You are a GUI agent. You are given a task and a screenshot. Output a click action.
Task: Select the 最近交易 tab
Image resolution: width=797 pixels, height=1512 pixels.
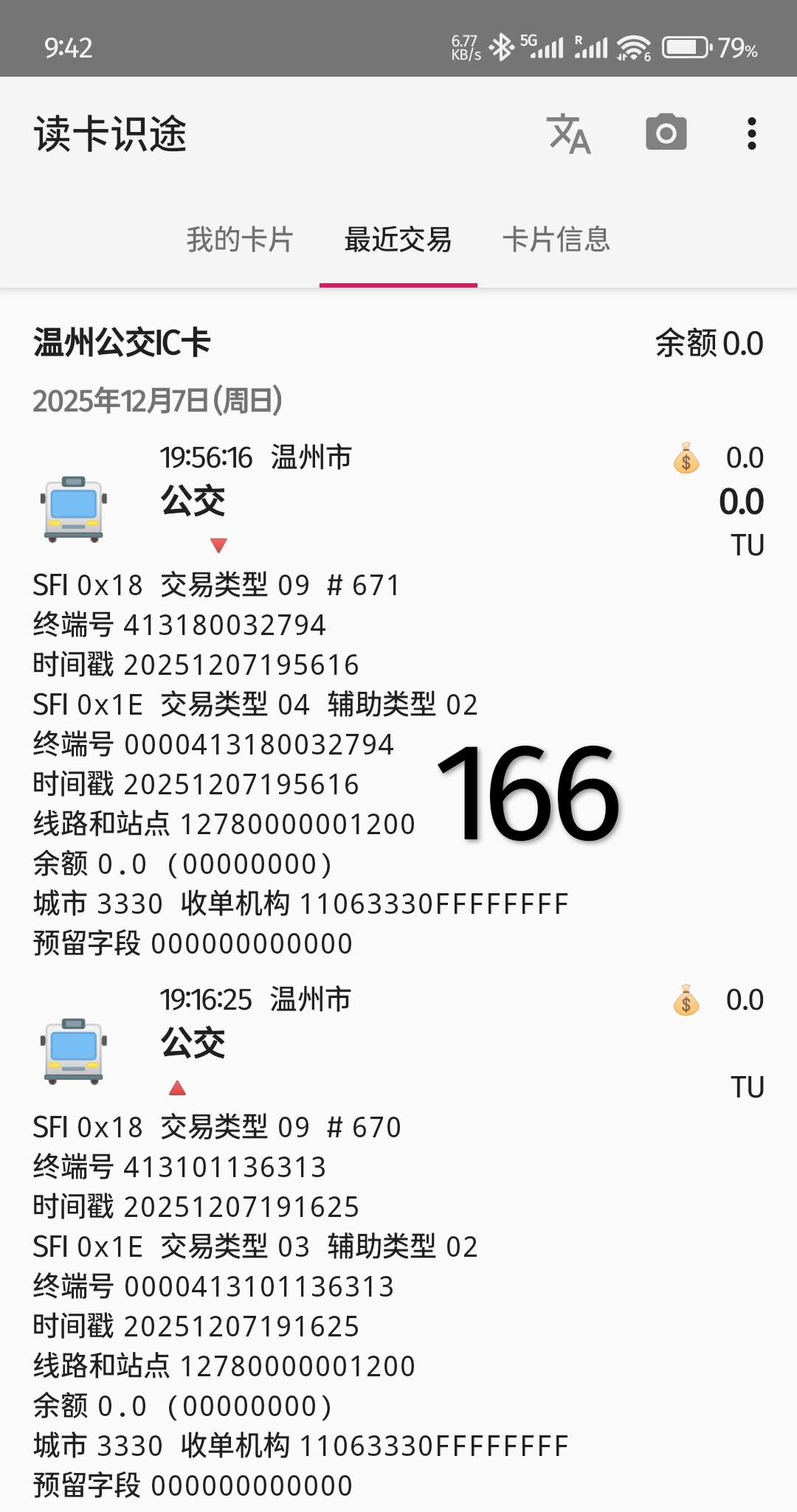coord(398,240)
